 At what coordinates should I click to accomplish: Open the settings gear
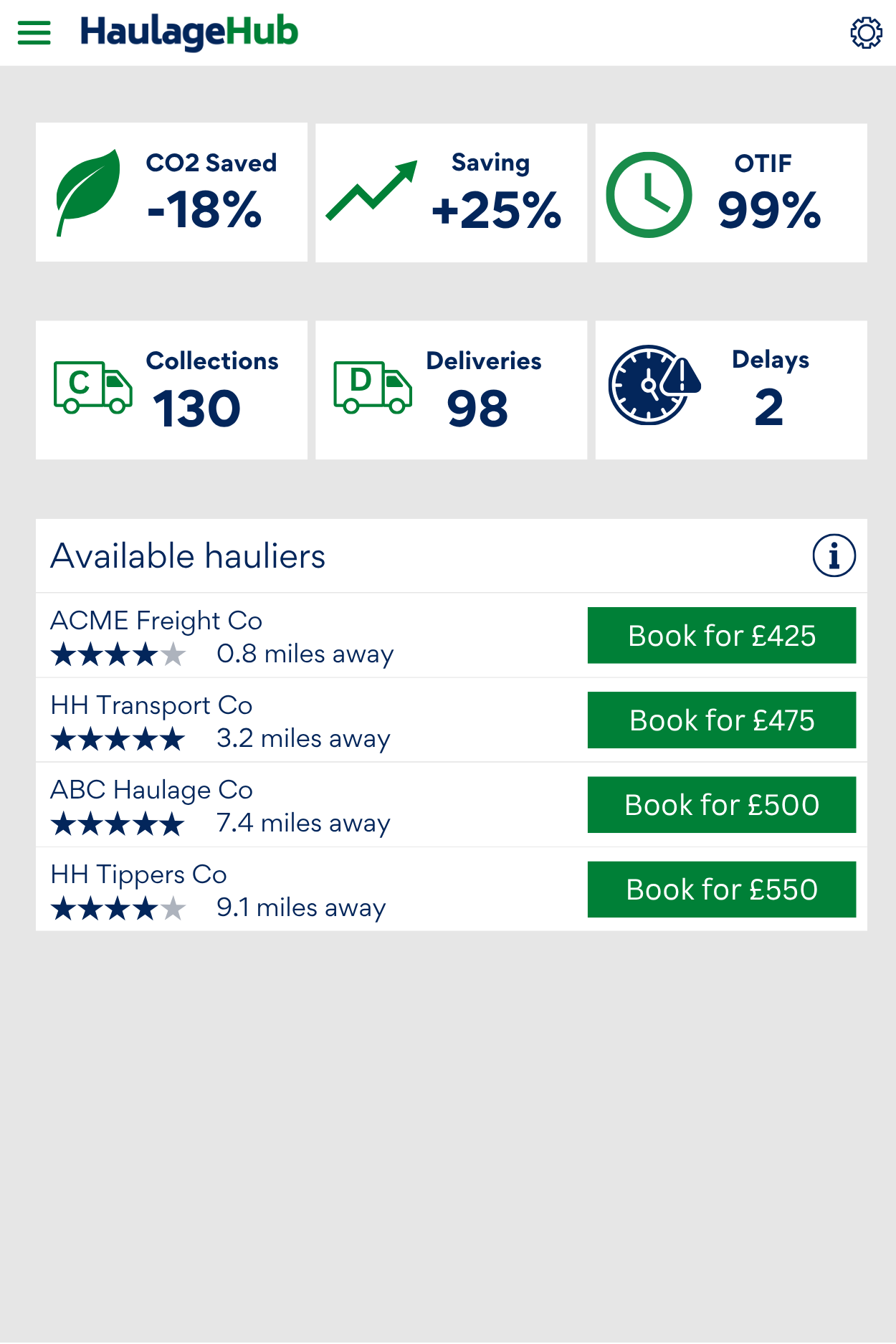pos(866,32)
